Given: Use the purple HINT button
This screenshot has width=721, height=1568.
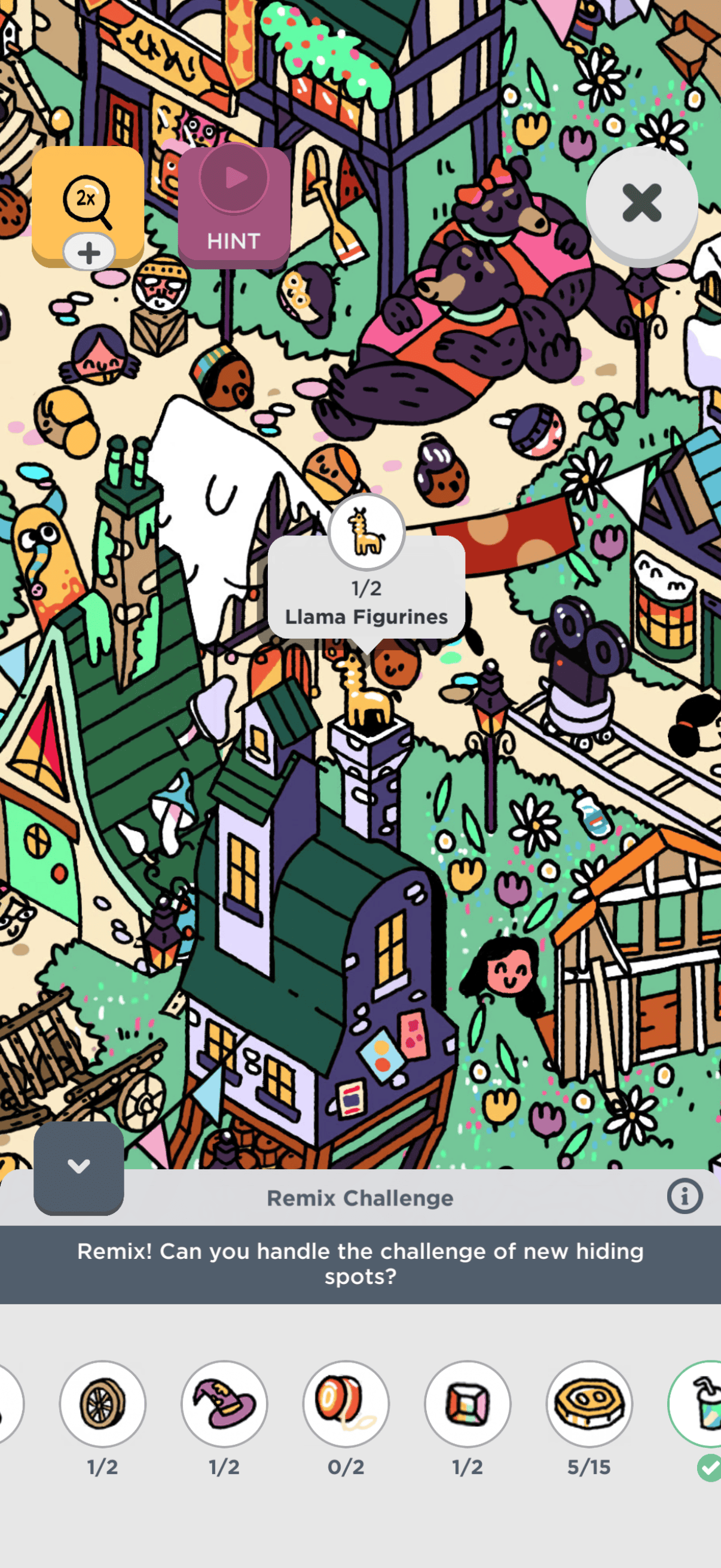Looking at the screenshot, I should pos(234,208).
